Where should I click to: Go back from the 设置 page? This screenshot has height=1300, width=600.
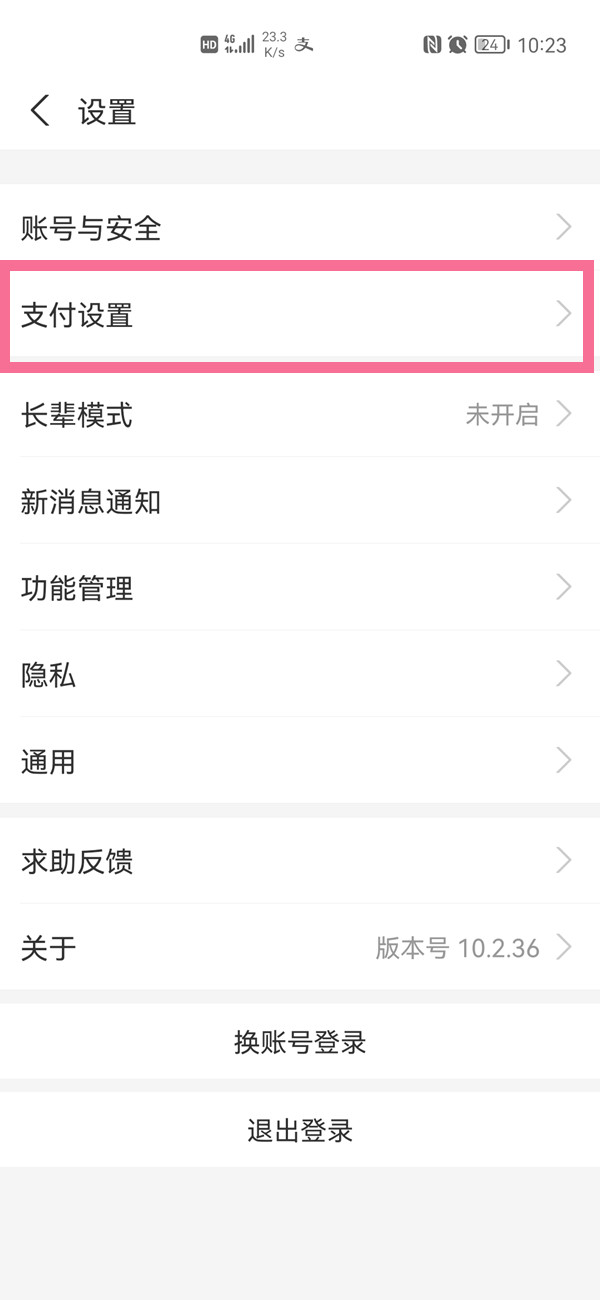[40, 111]
